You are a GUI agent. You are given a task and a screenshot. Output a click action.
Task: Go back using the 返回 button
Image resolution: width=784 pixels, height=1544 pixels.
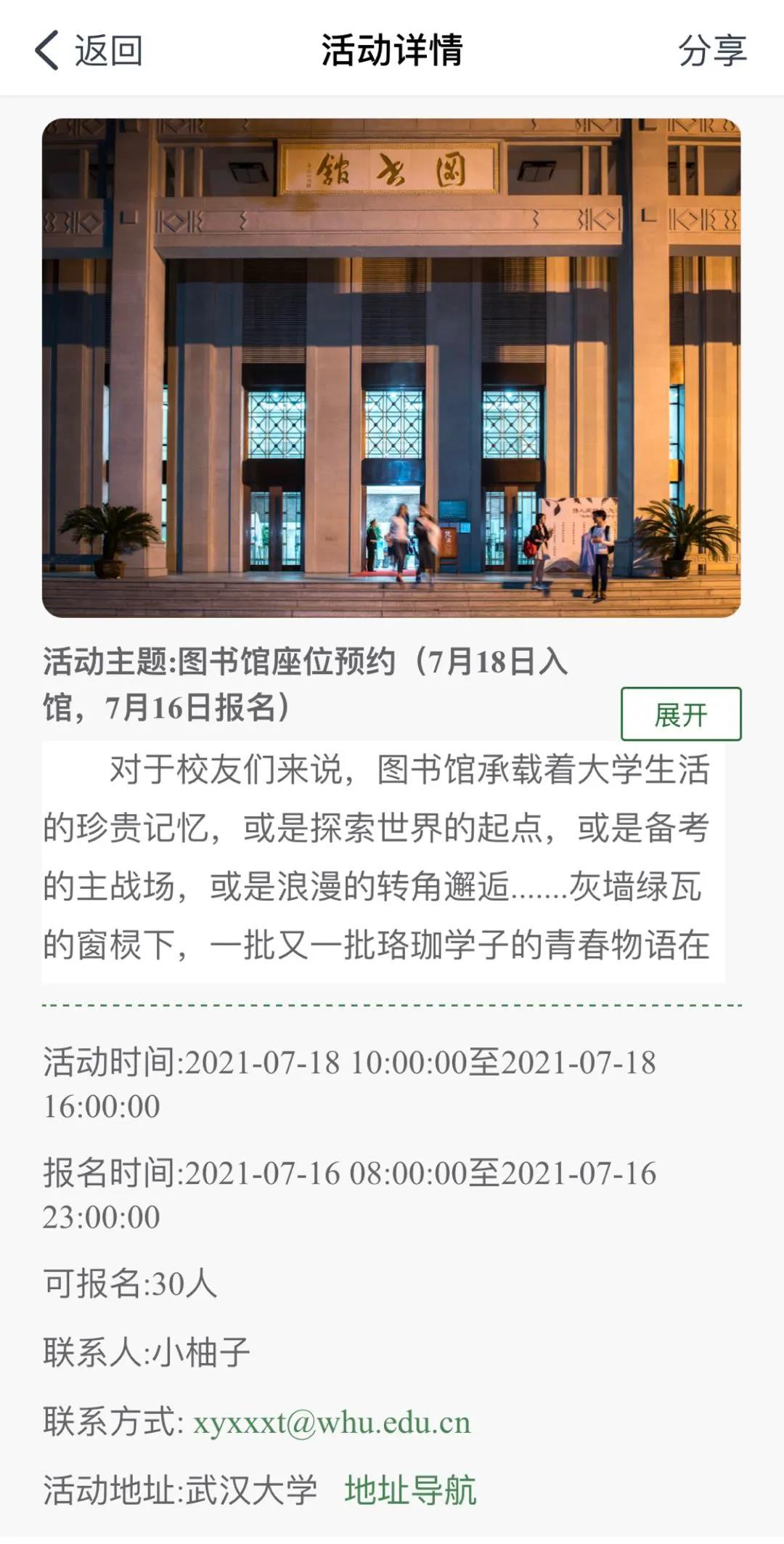89,50
